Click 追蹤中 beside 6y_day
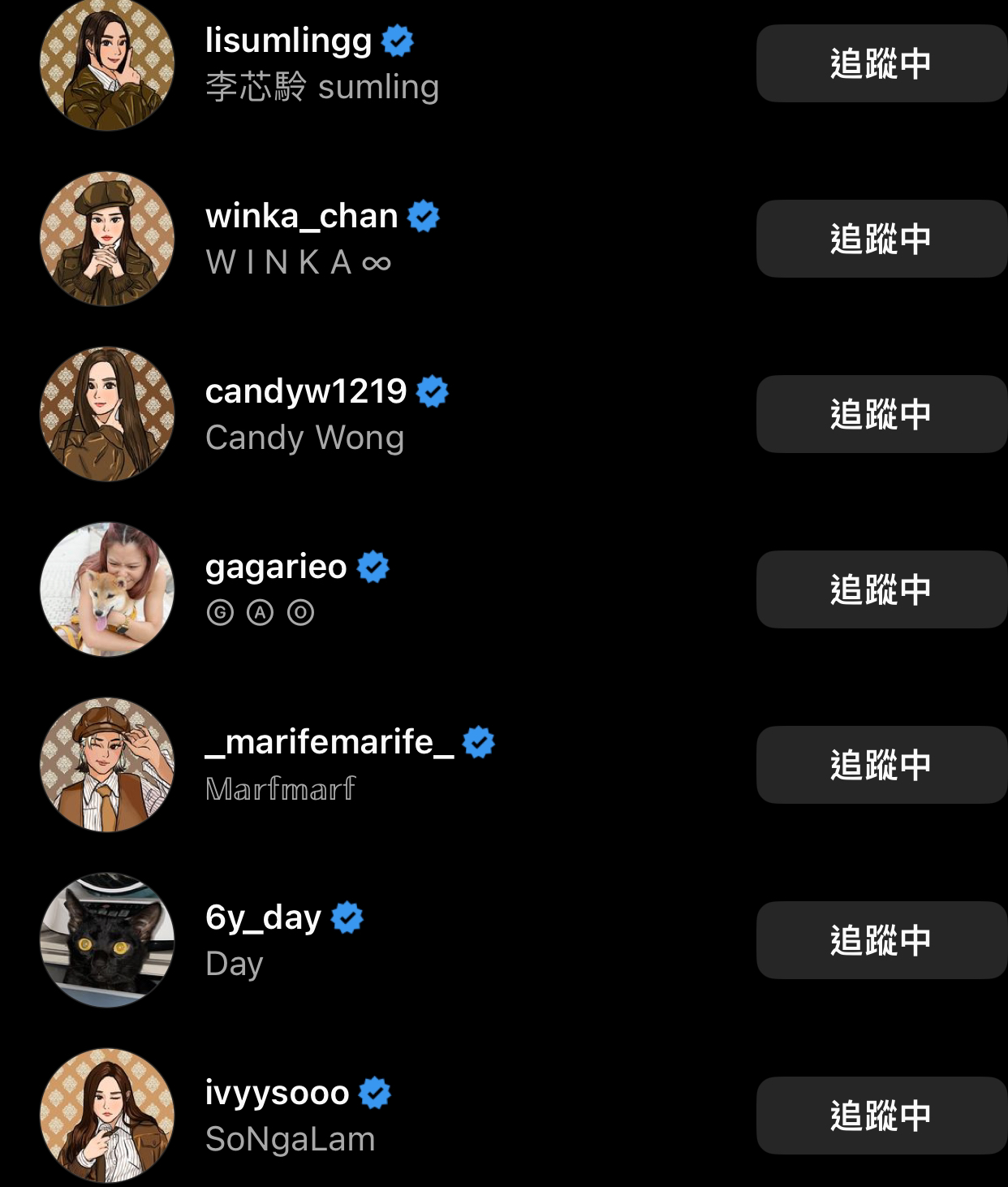The height and width of the screenshot is (1187, 1008). pos(880,941)
